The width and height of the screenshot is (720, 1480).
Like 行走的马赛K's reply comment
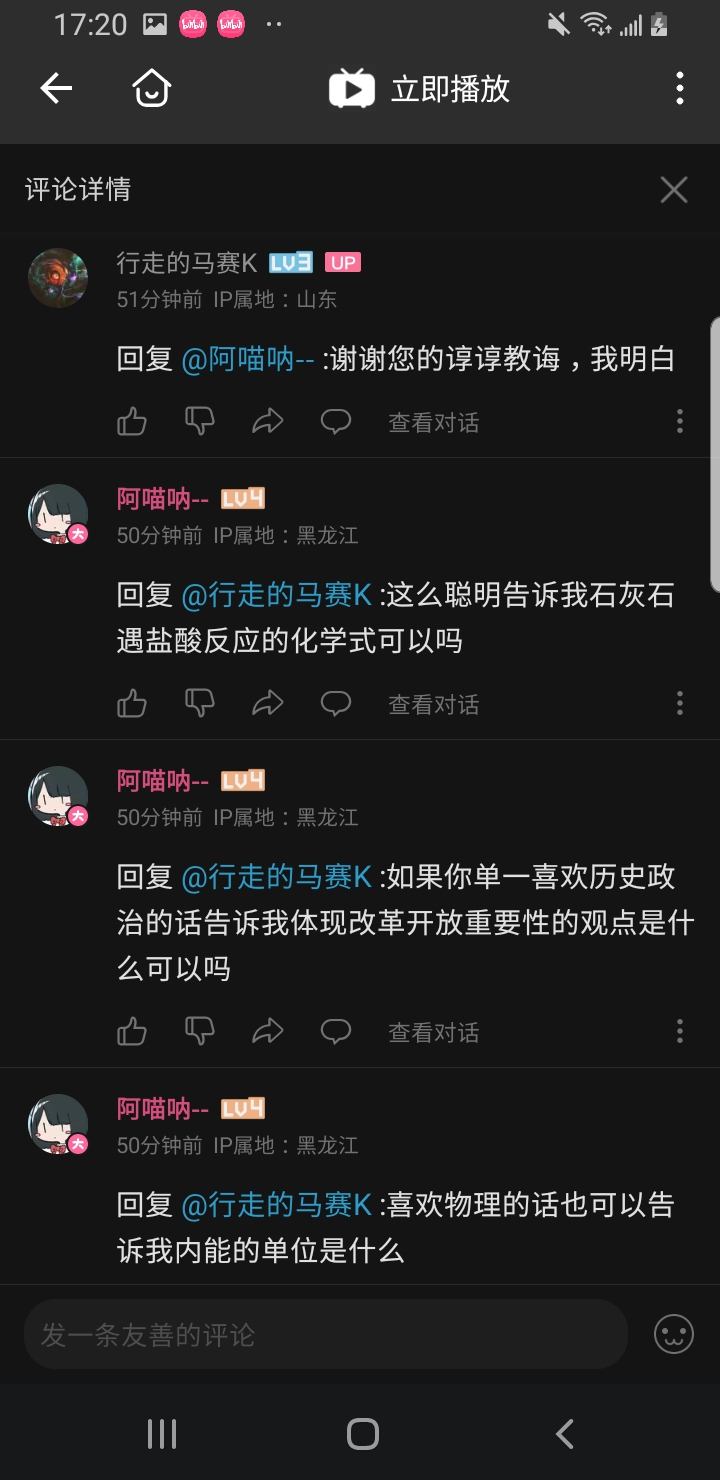tap(132, 422)
